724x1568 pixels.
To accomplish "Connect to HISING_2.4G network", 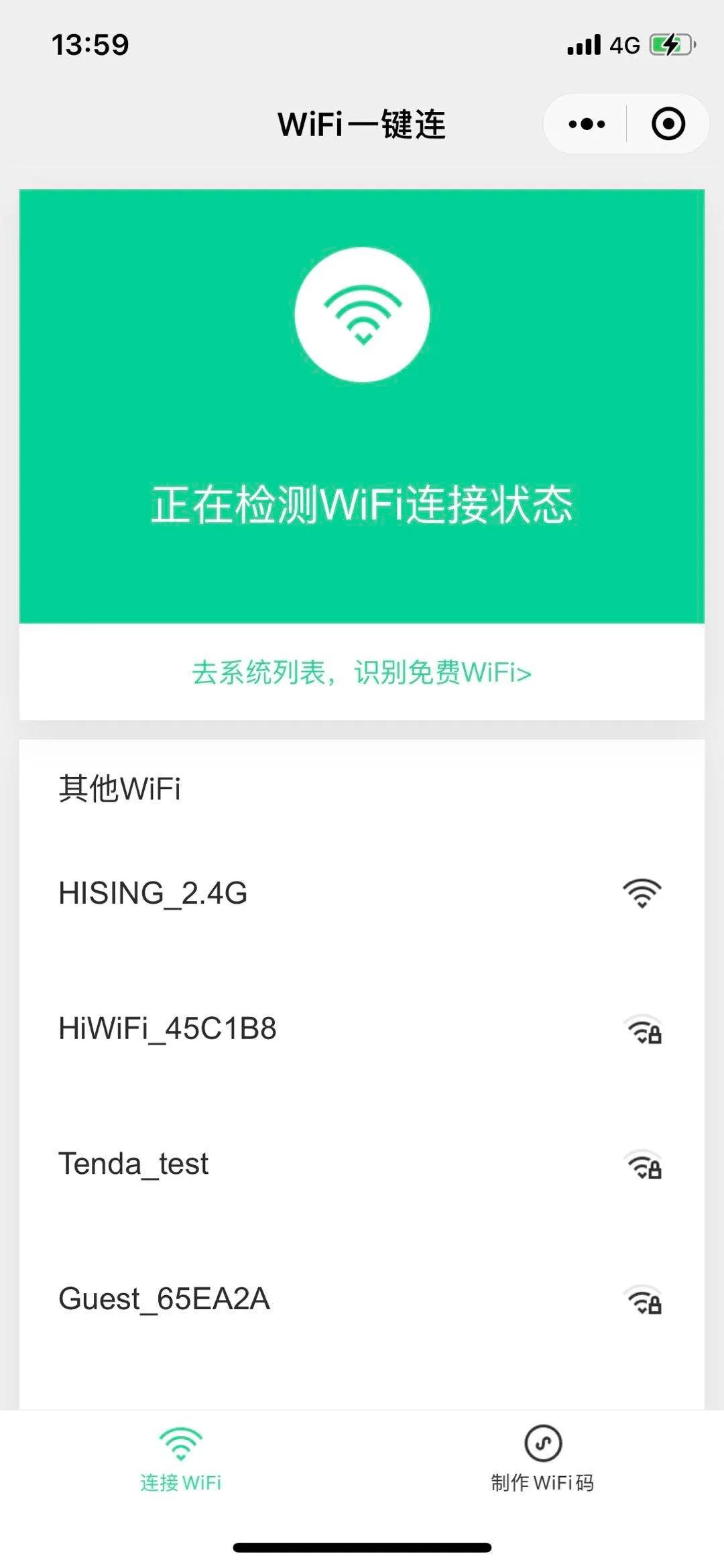I will pyautogui.click(x=362, y=894).
